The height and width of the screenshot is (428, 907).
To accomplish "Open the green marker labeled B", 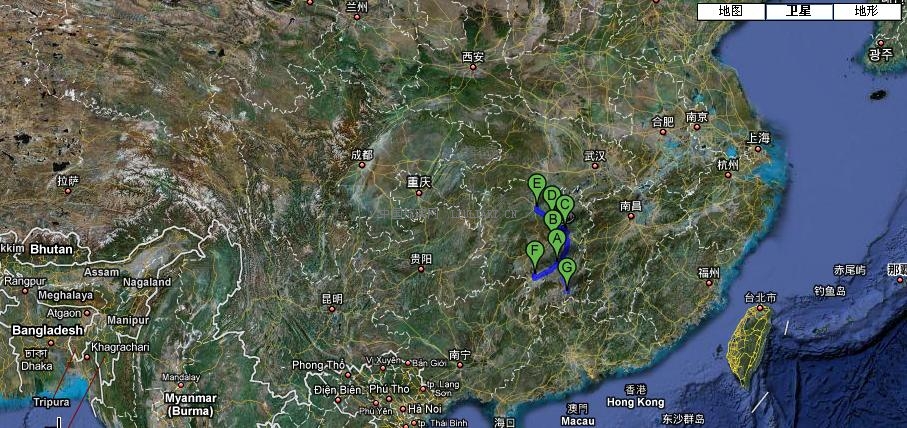I will (x=552, y=219).
